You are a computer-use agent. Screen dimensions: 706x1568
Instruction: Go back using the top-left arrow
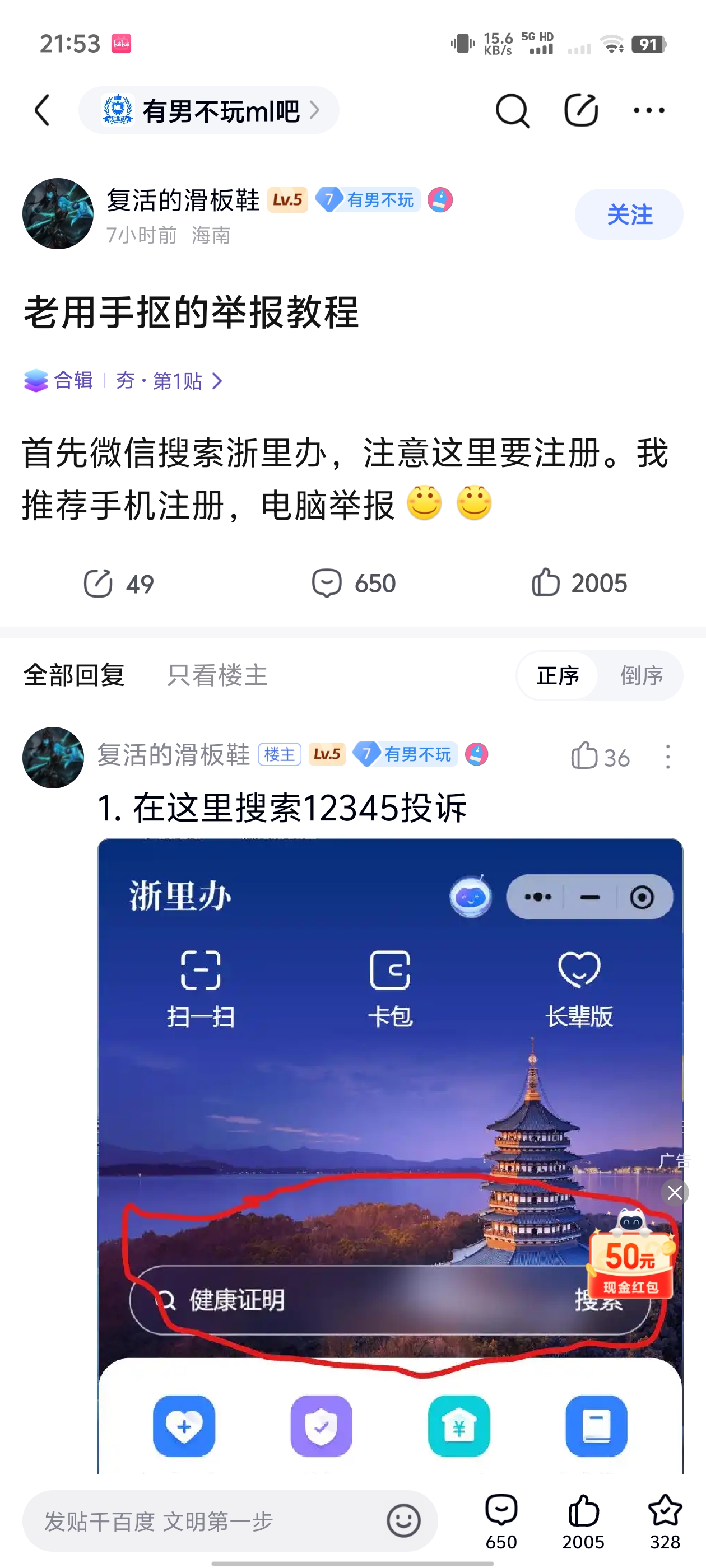[x=43, y=110]
